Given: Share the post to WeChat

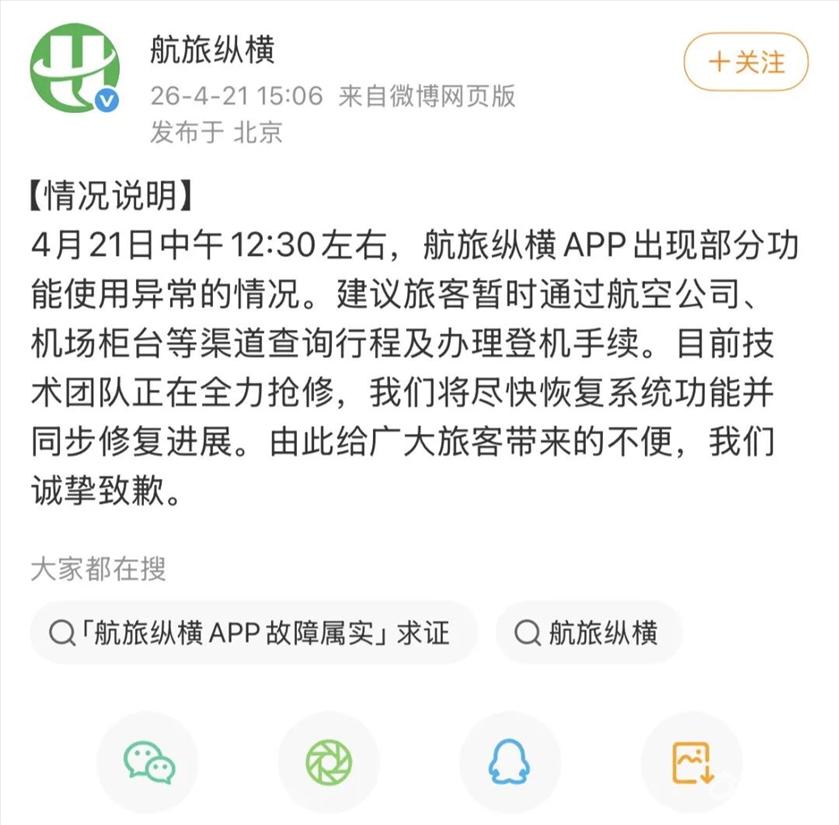Looking at the screenshot, I should pyautogui.click(x=148, y=762).
